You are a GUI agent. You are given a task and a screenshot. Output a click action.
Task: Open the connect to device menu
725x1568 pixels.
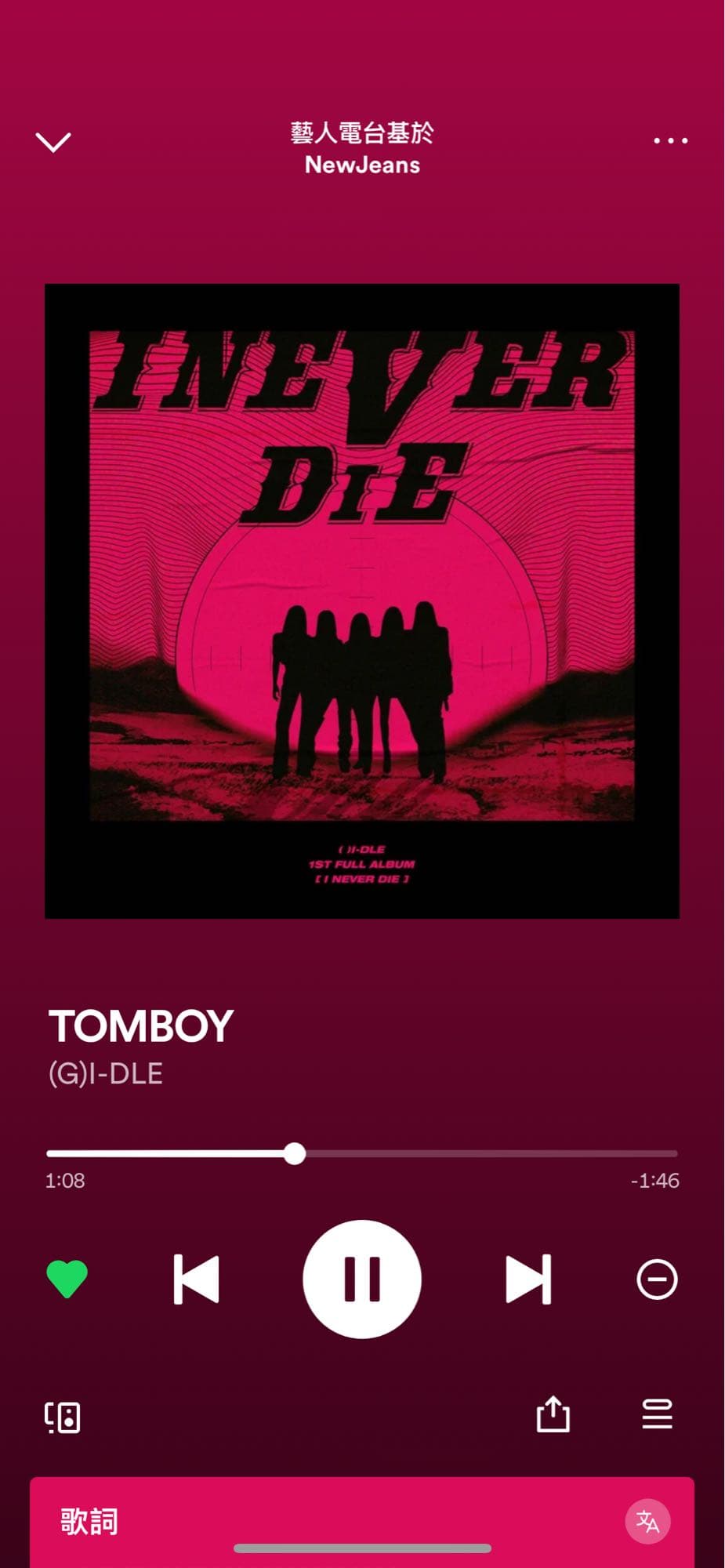pos(63,1417)
